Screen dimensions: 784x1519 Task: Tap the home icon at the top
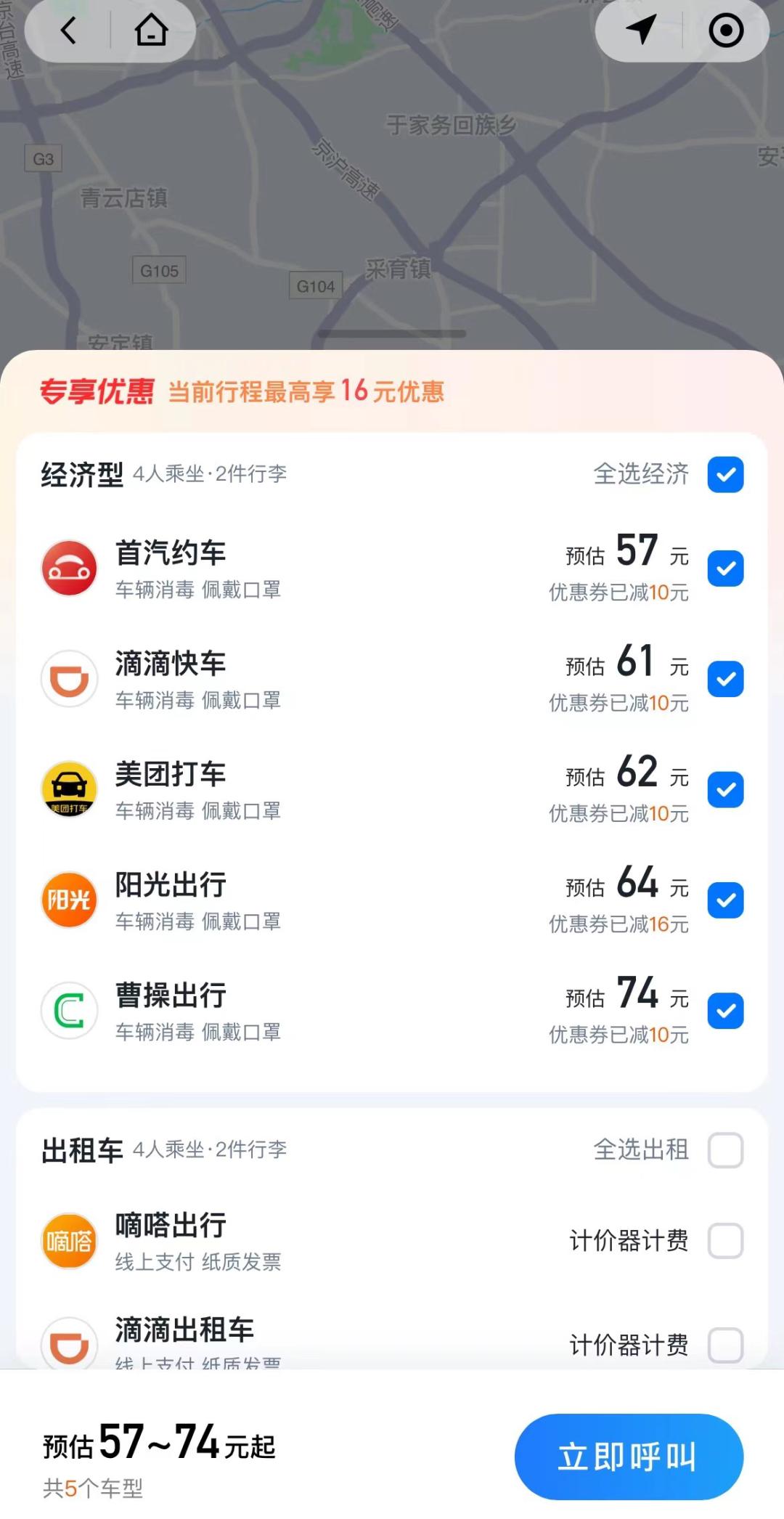[151, 31]
